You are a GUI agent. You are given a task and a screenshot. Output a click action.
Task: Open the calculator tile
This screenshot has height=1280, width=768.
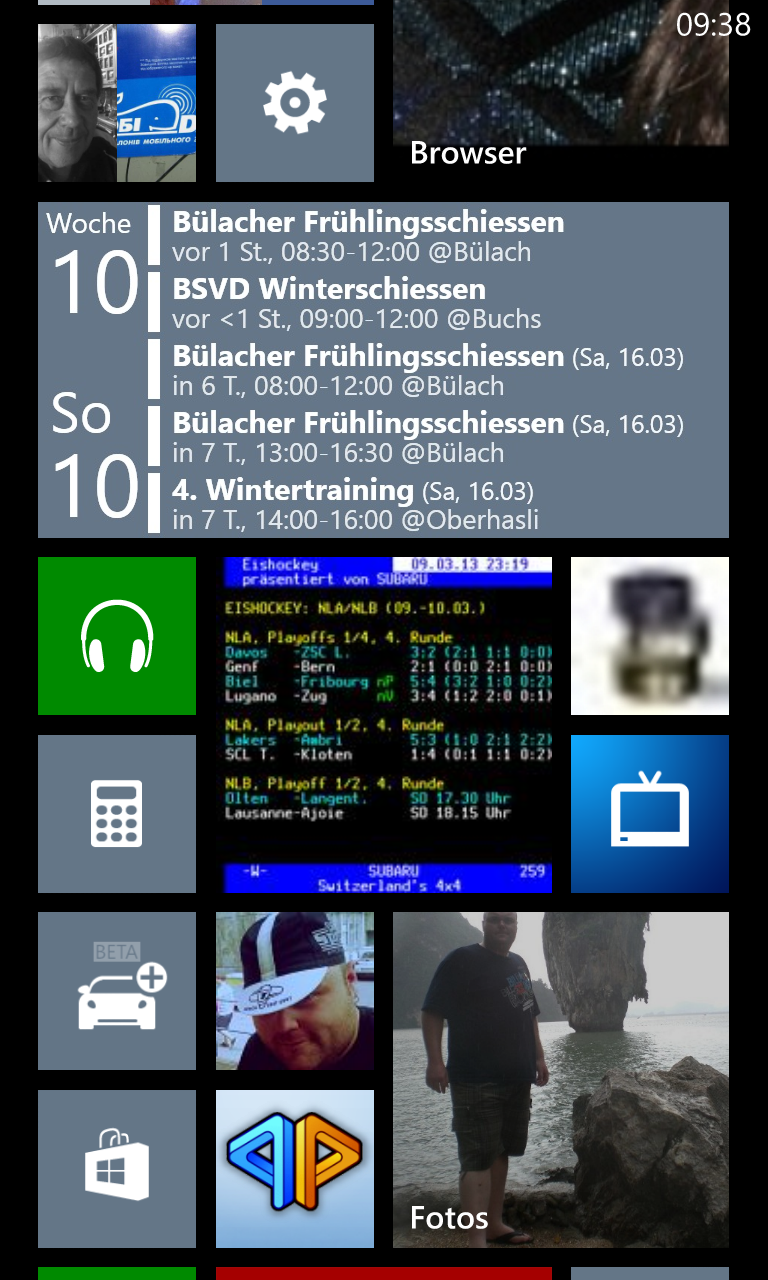(117, 814)
